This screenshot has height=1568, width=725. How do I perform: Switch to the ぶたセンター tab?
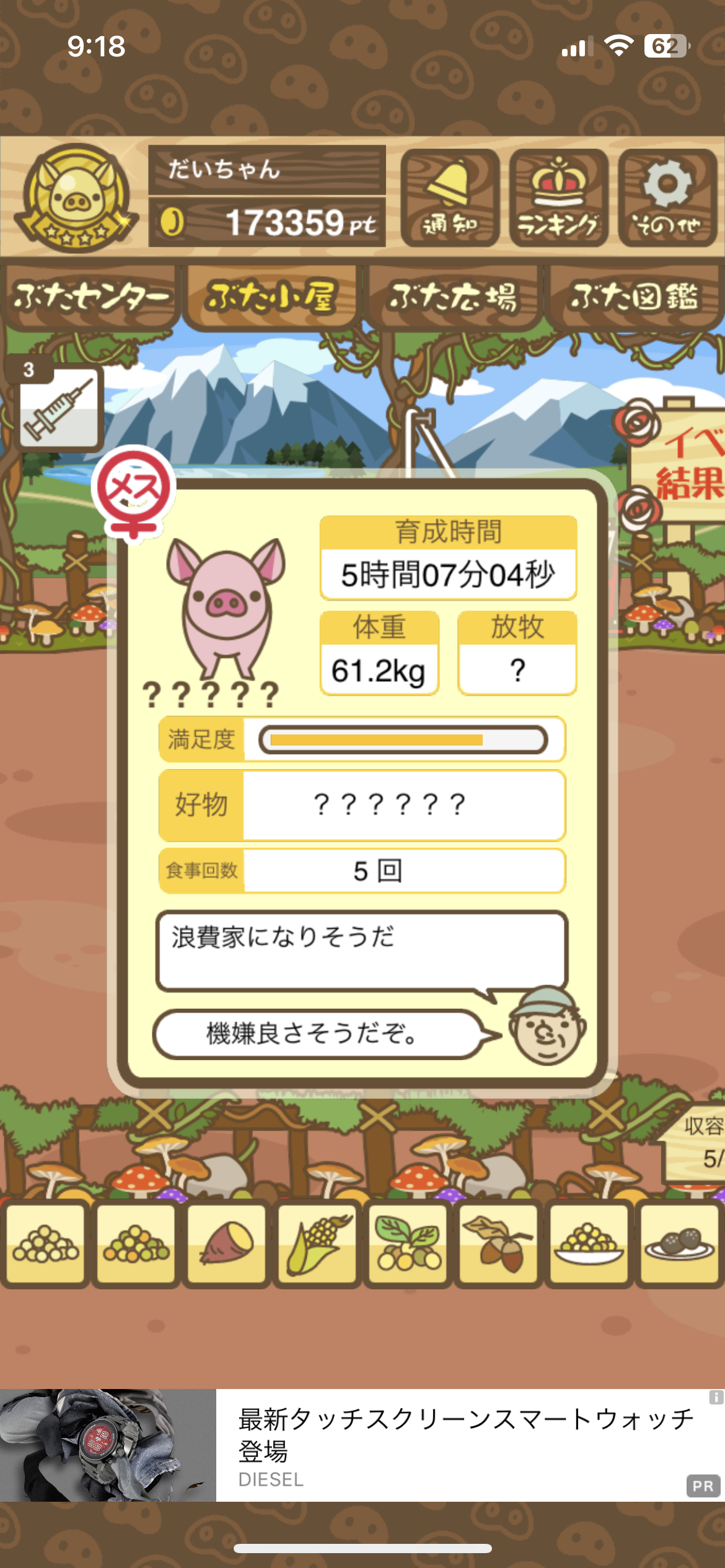(90, 297)
